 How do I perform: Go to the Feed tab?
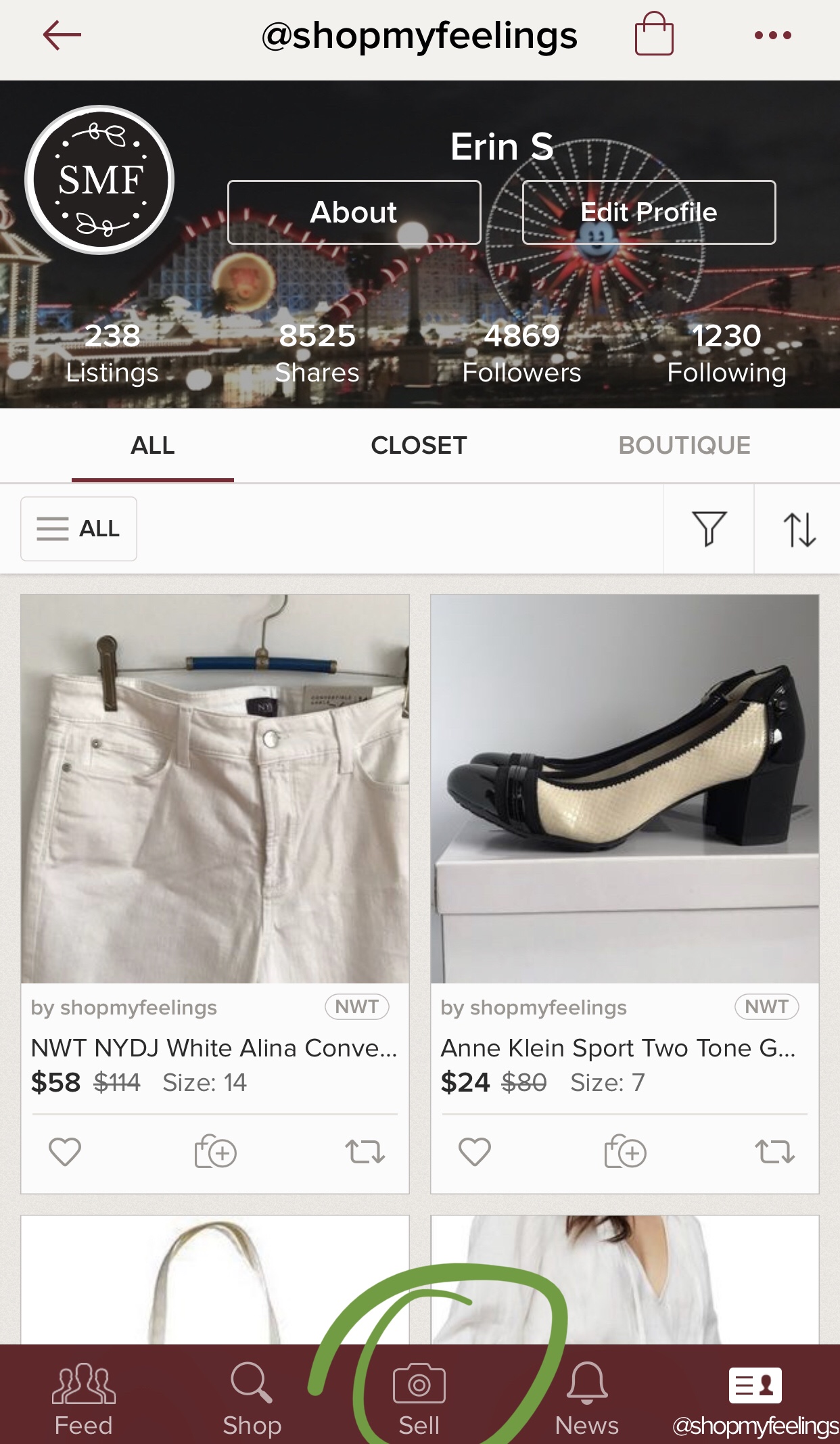click(84, 1397)
